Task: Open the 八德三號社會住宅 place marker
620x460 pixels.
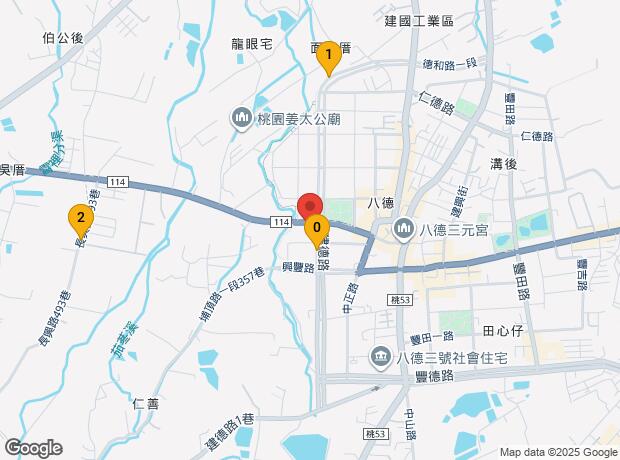Action: click(380, 355)
